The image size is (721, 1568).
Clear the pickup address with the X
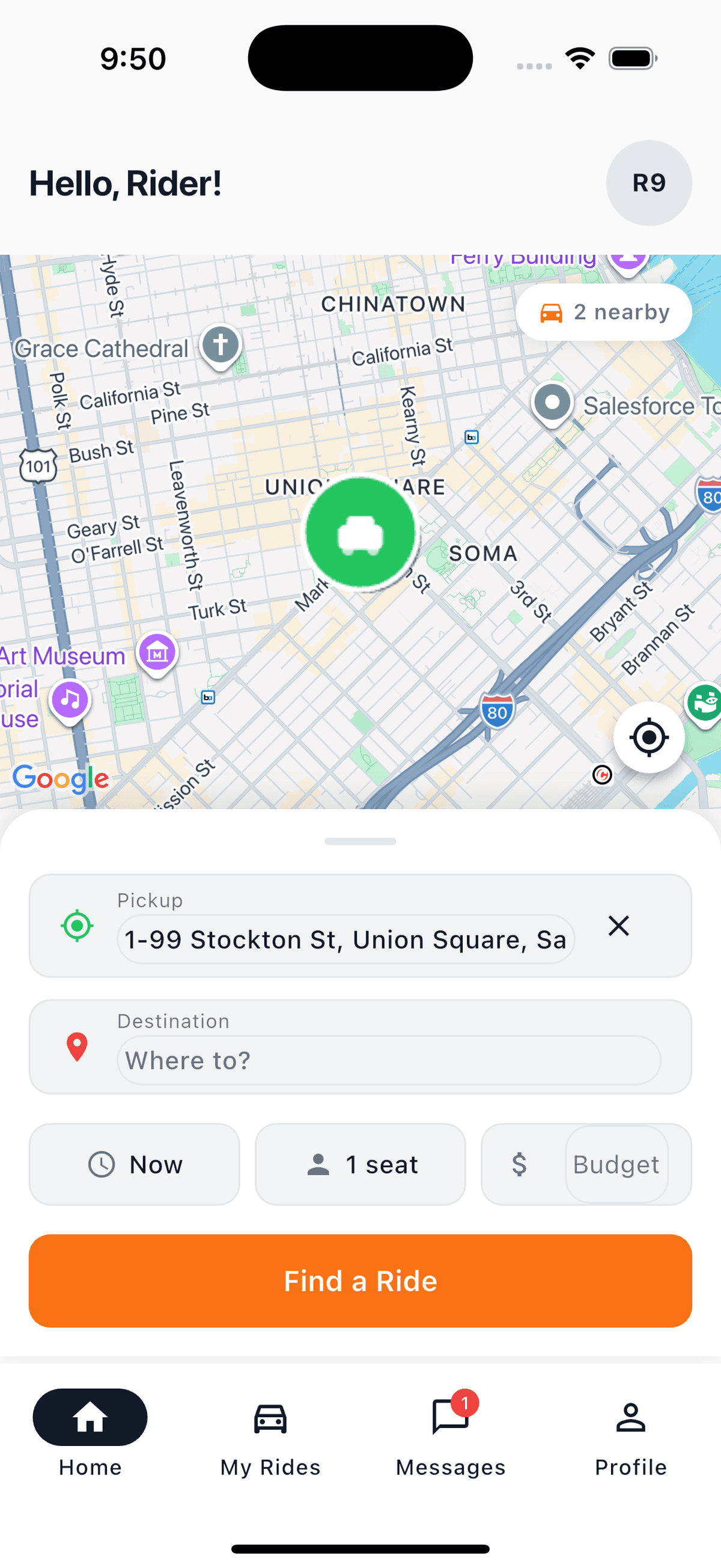[x=618, y=926]
